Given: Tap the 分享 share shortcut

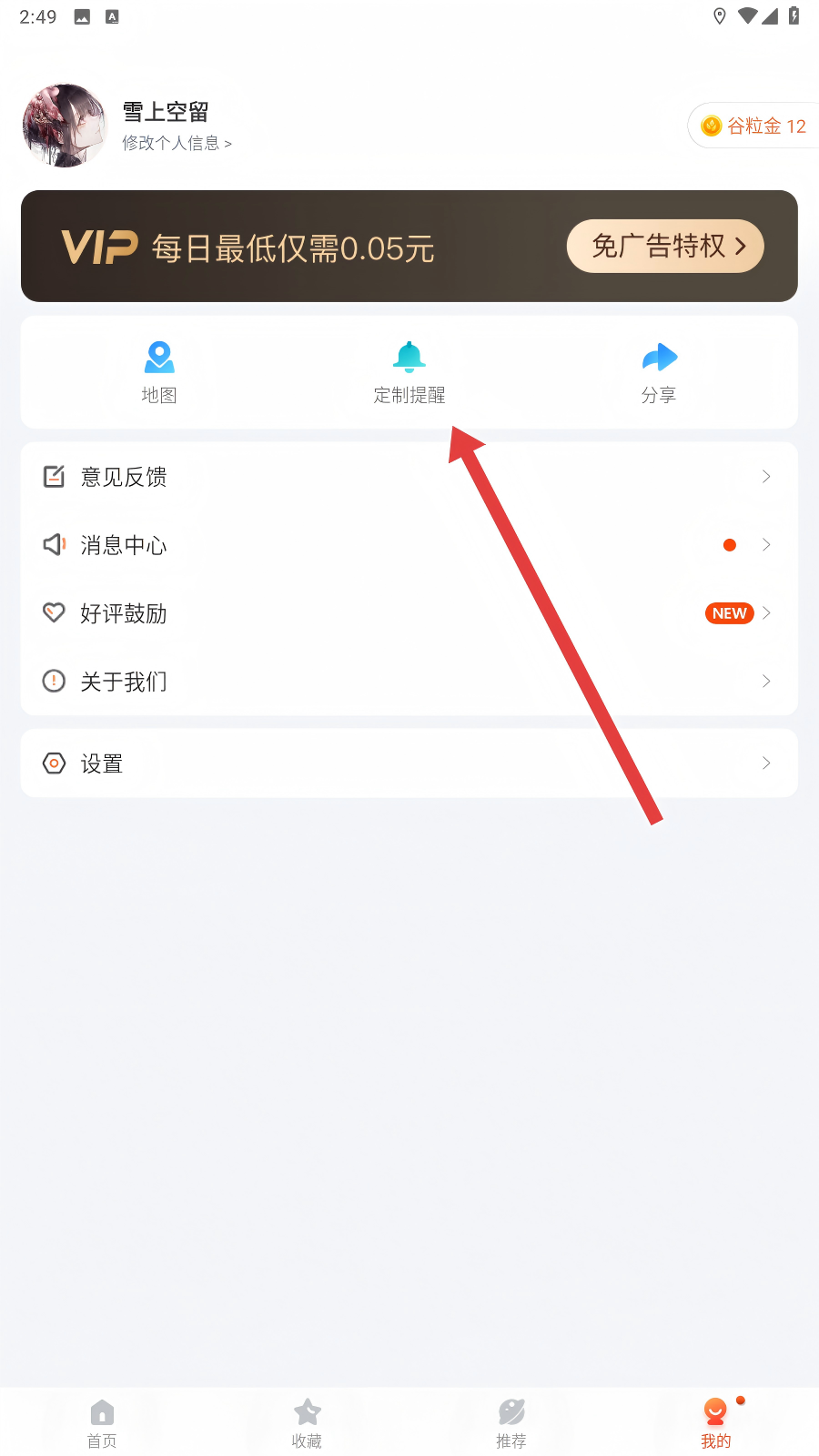Looking at the screenshot, I should point(659,371).
